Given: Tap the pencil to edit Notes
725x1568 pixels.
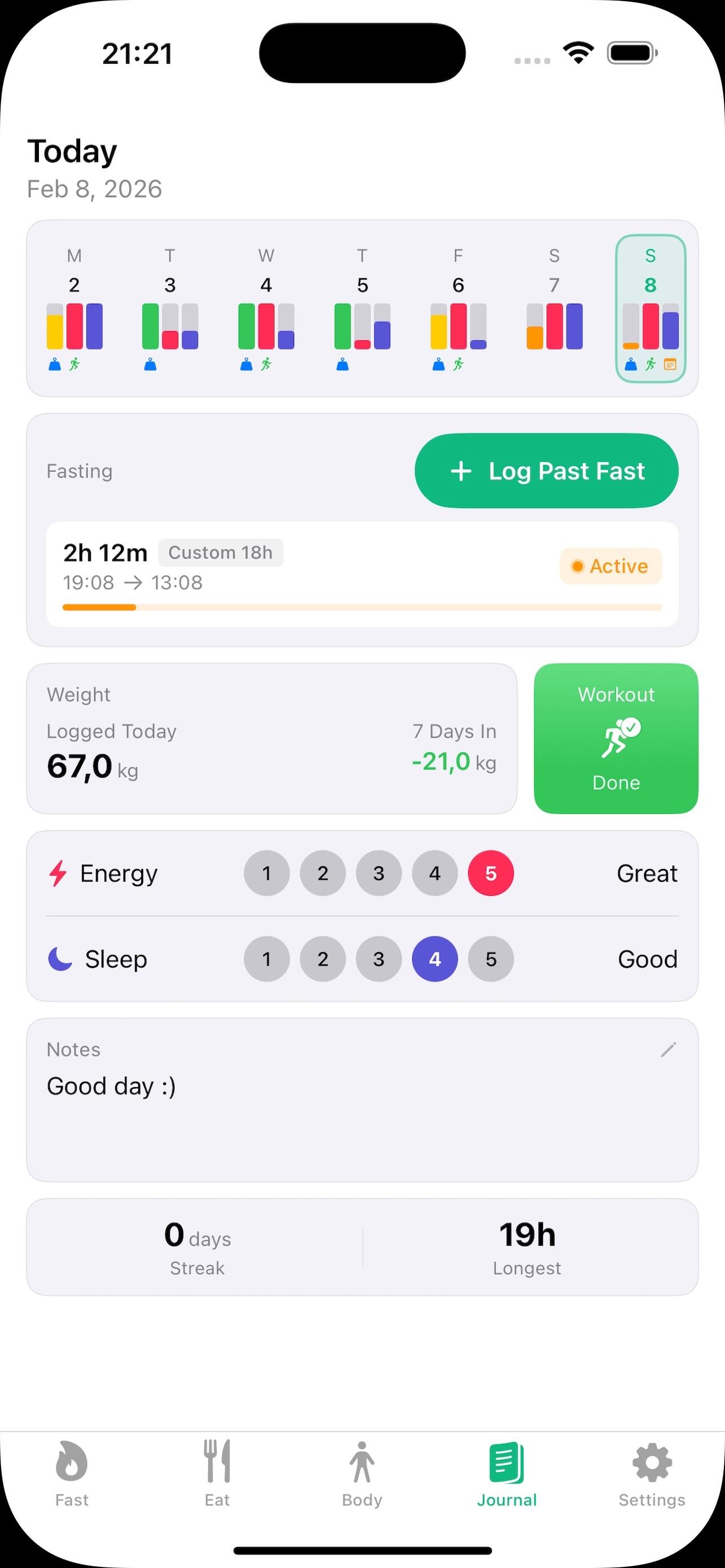Looking at the screenshot, I should tap(669, 1049).
